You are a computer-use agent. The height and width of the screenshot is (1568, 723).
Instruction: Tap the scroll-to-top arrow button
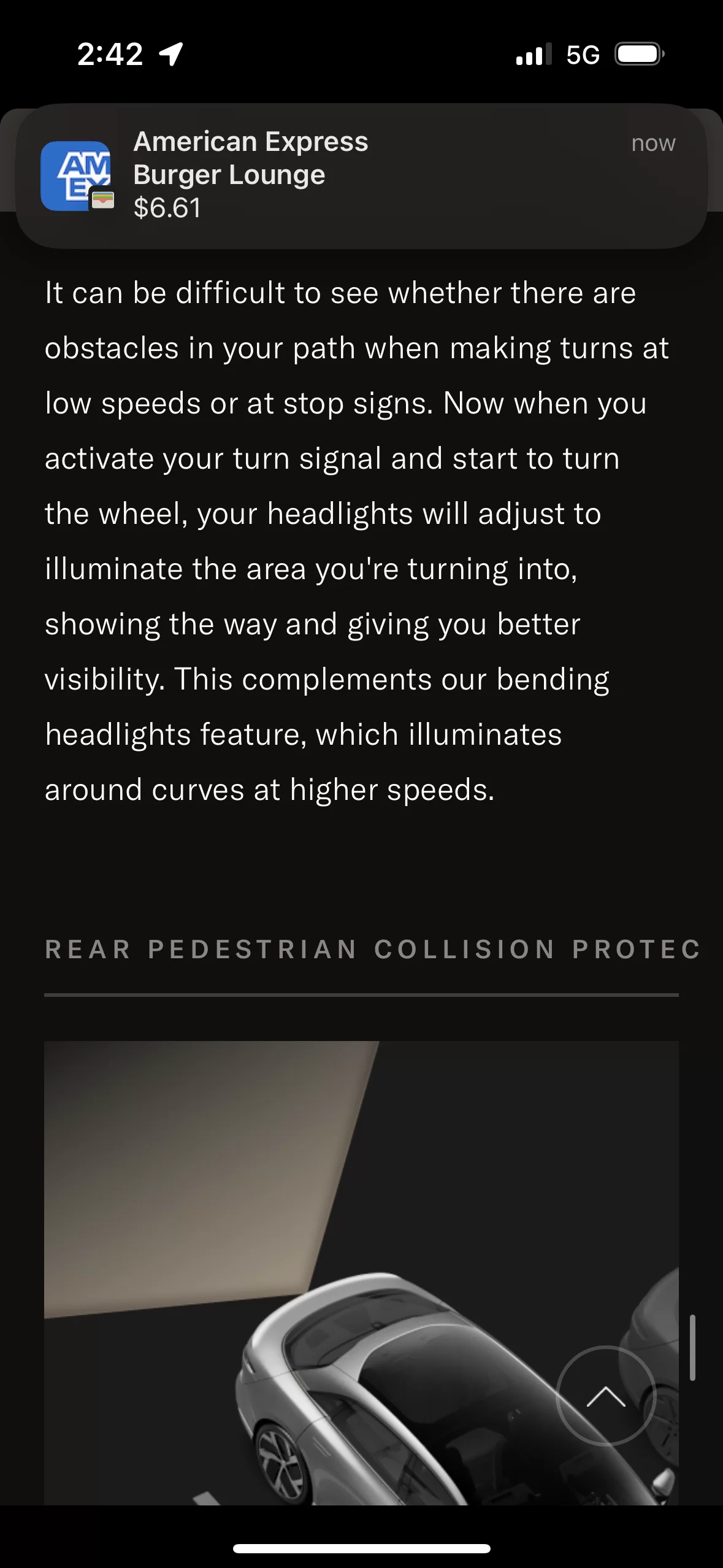(606, 1396)
